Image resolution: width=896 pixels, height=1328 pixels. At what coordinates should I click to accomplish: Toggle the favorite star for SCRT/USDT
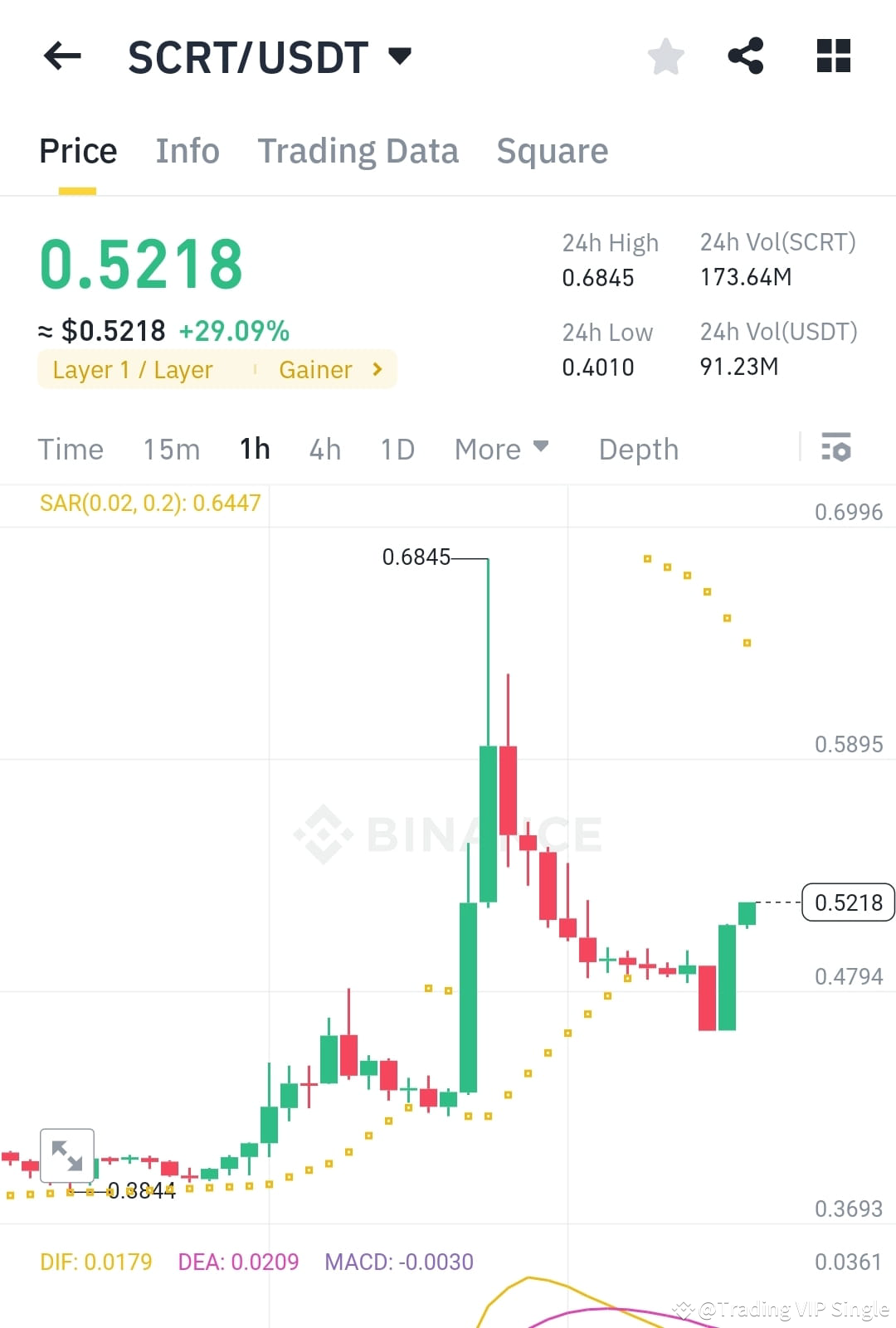[x=665, y=56]
